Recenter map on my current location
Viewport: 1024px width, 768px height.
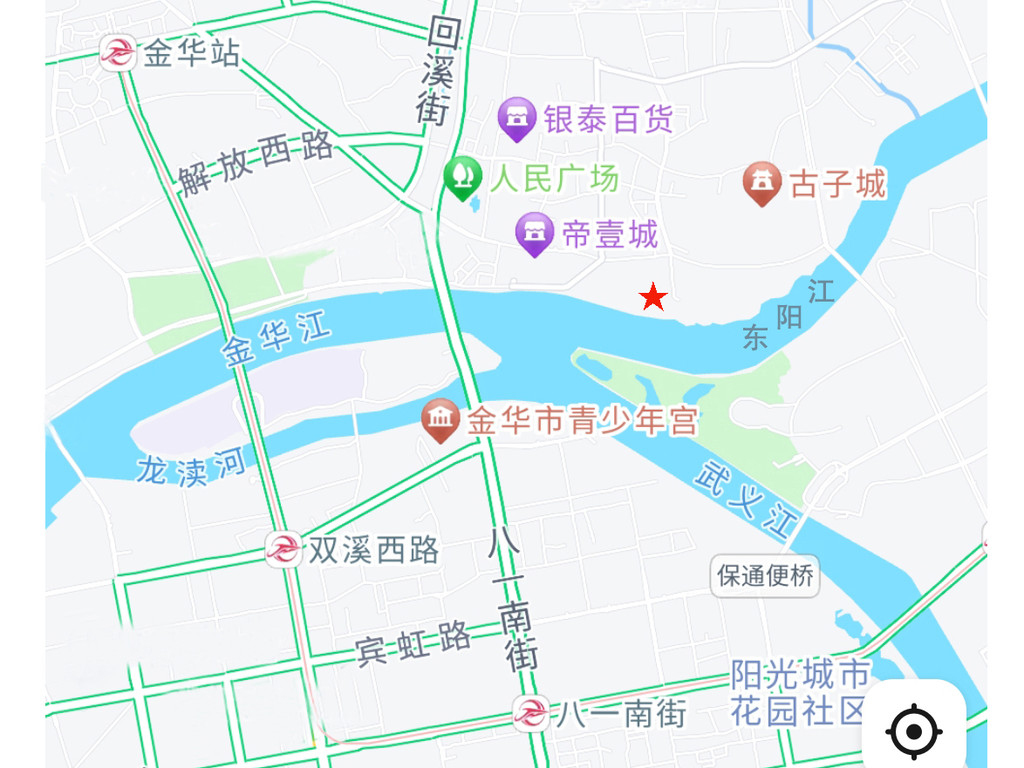(914, 731)
